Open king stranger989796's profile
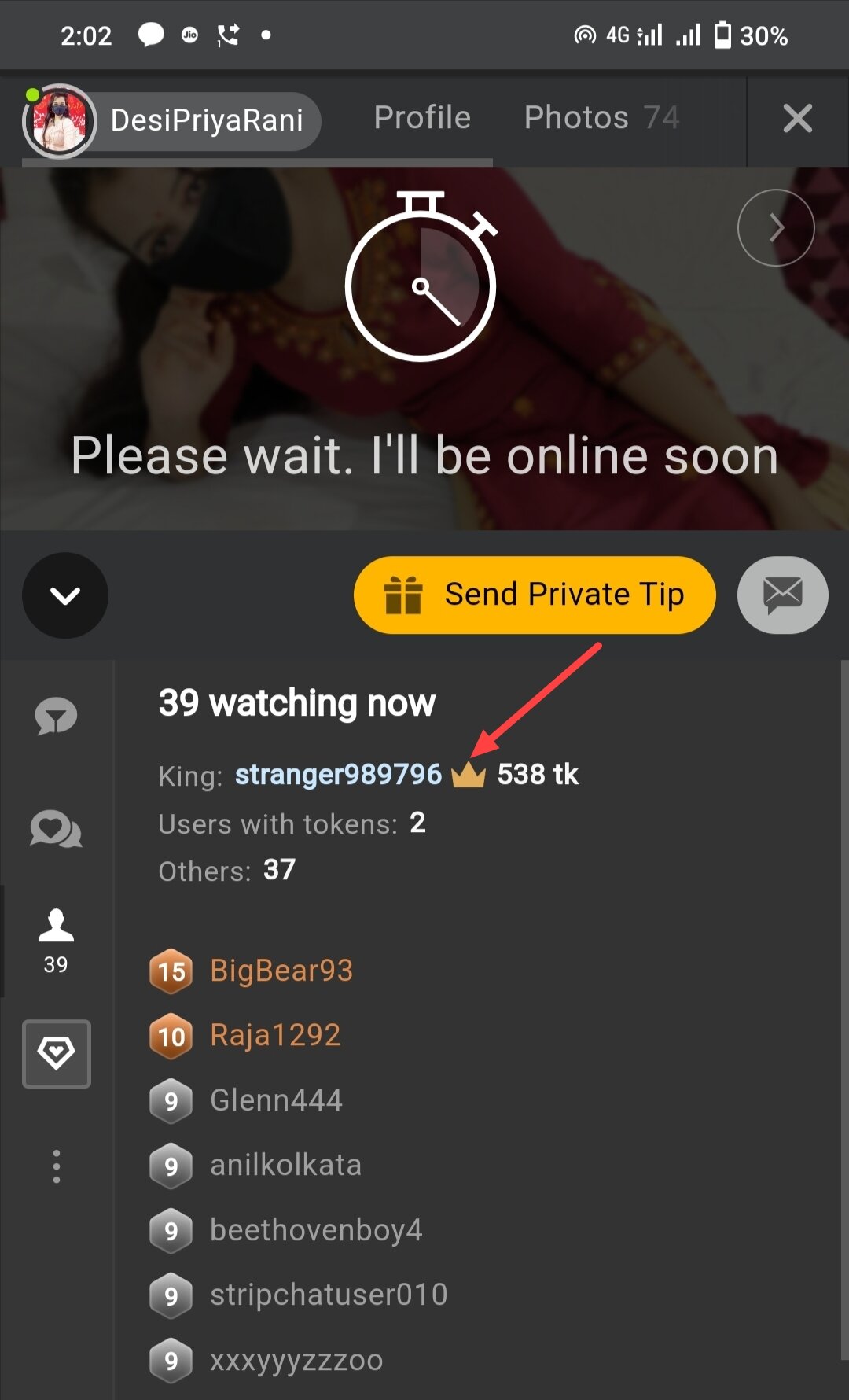The height and width of the screenshot is (1400, 849). [x=338, y=775]
